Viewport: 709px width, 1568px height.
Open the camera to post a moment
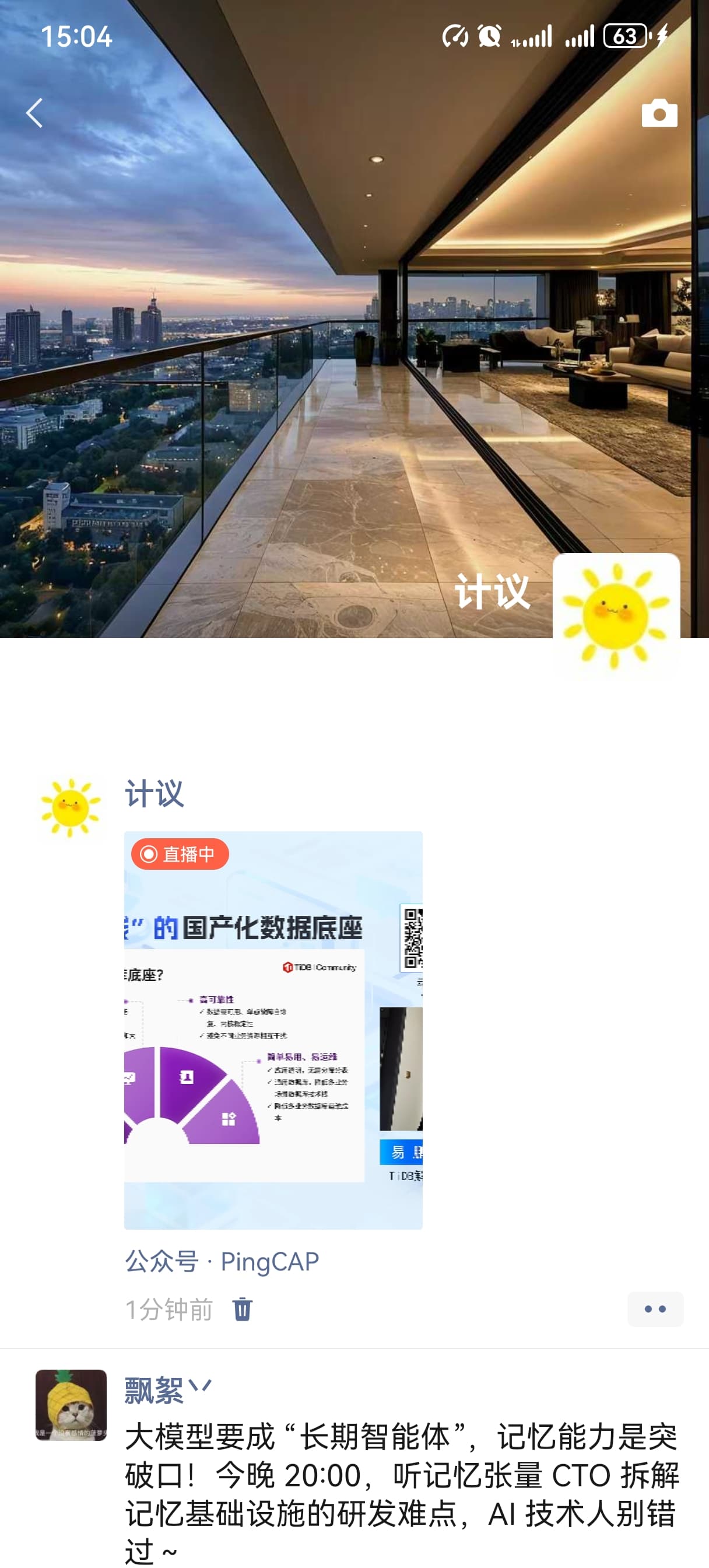coord(658,113)
